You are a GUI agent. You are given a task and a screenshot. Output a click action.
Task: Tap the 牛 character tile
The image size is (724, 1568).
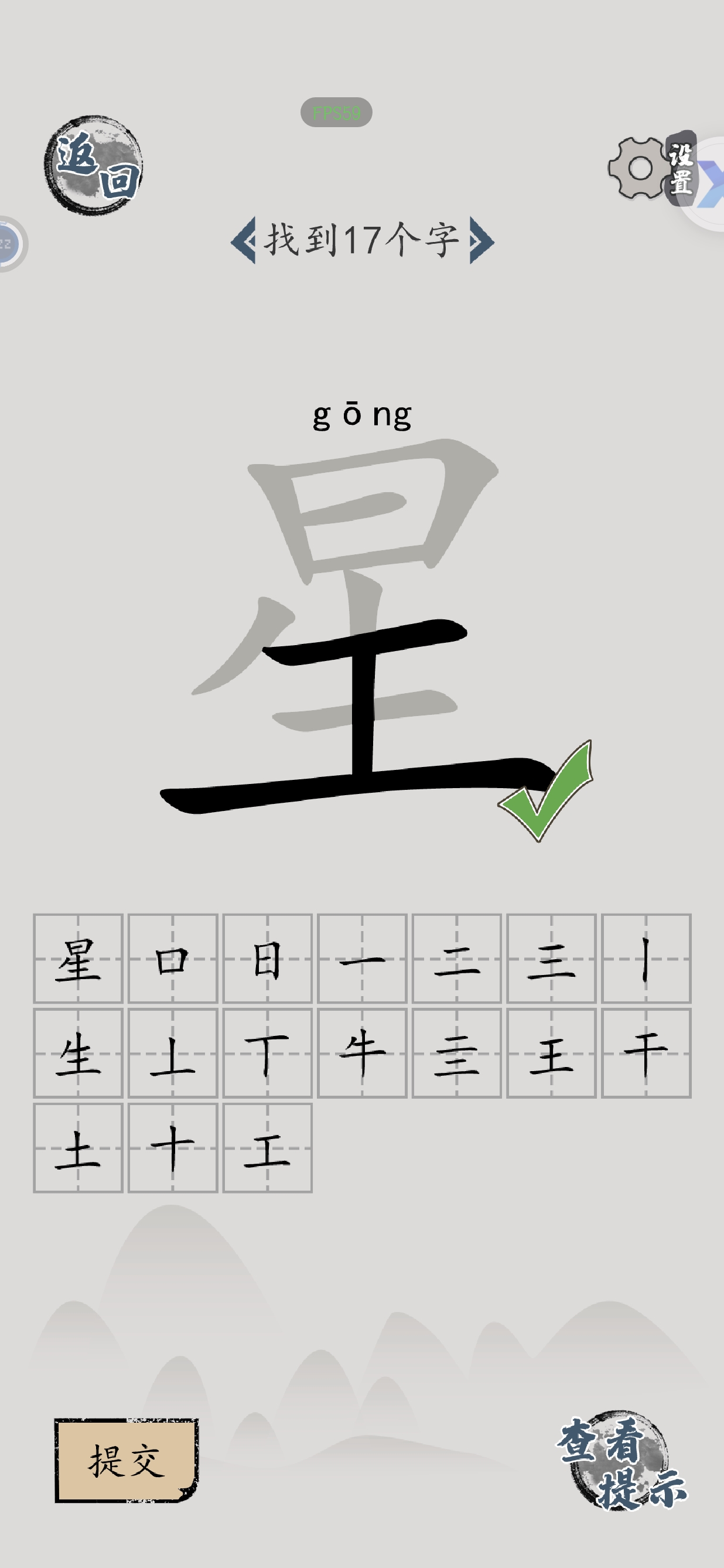362,1053
